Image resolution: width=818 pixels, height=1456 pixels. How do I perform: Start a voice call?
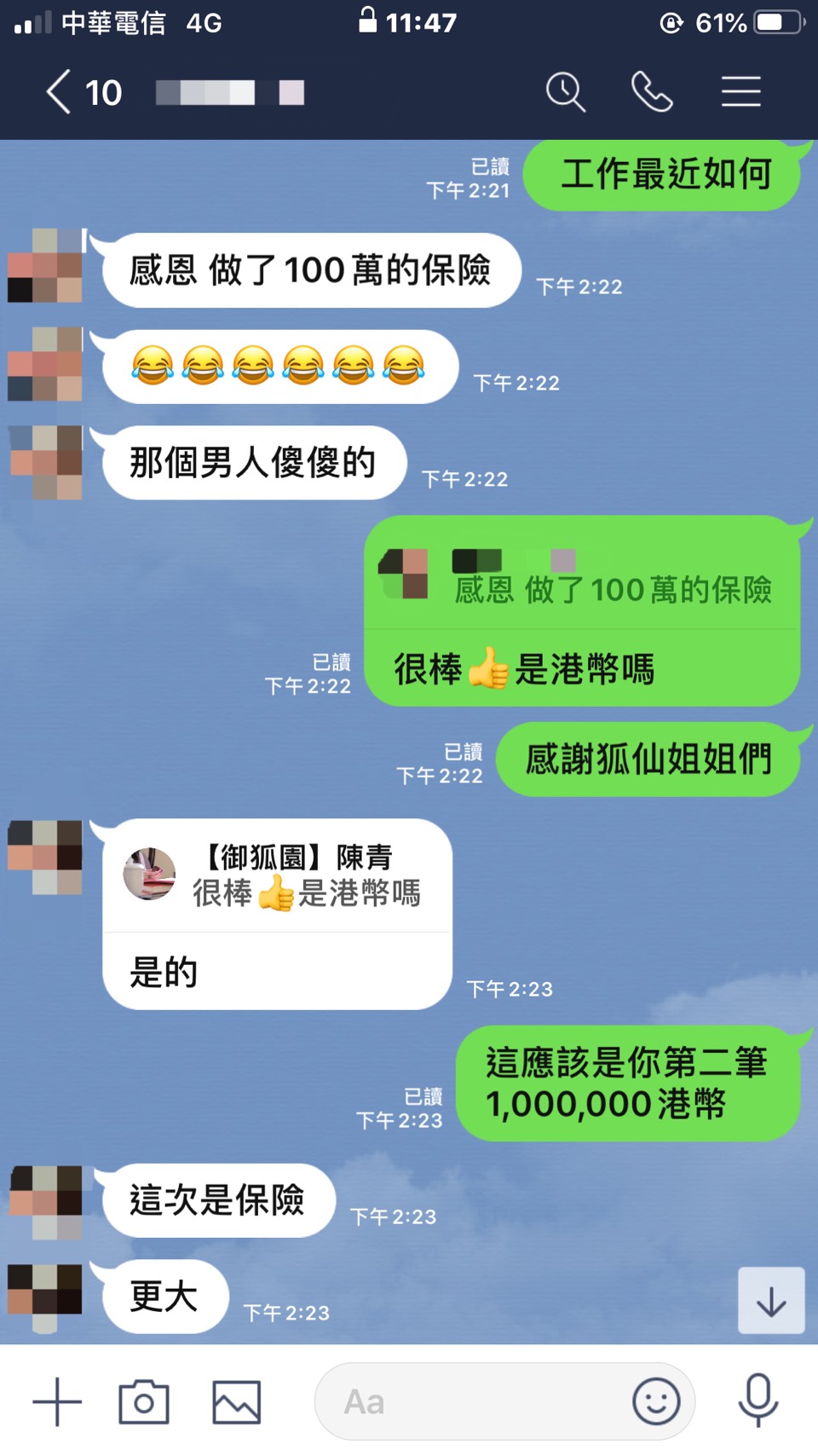tap(652, 92)
